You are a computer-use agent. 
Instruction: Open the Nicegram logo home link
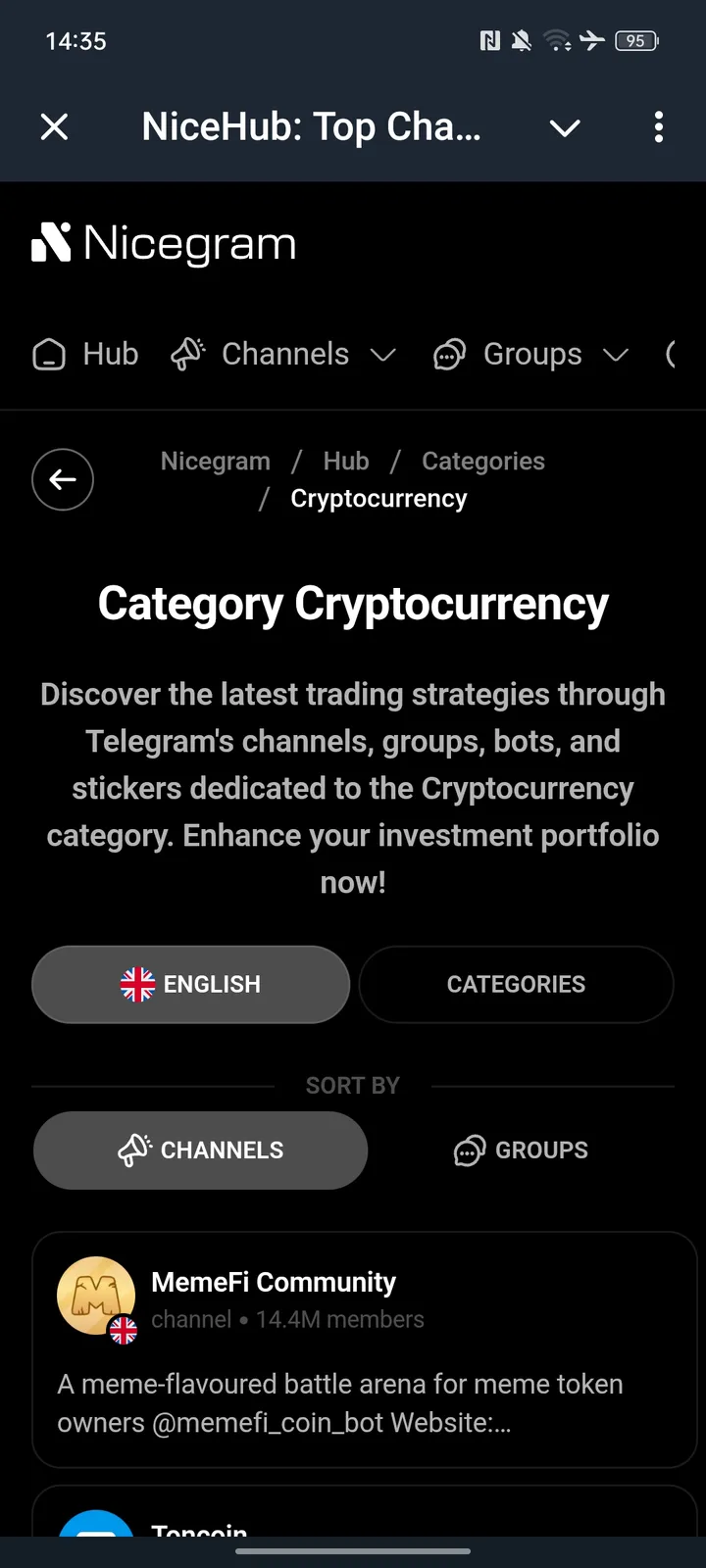pos(164,243)
